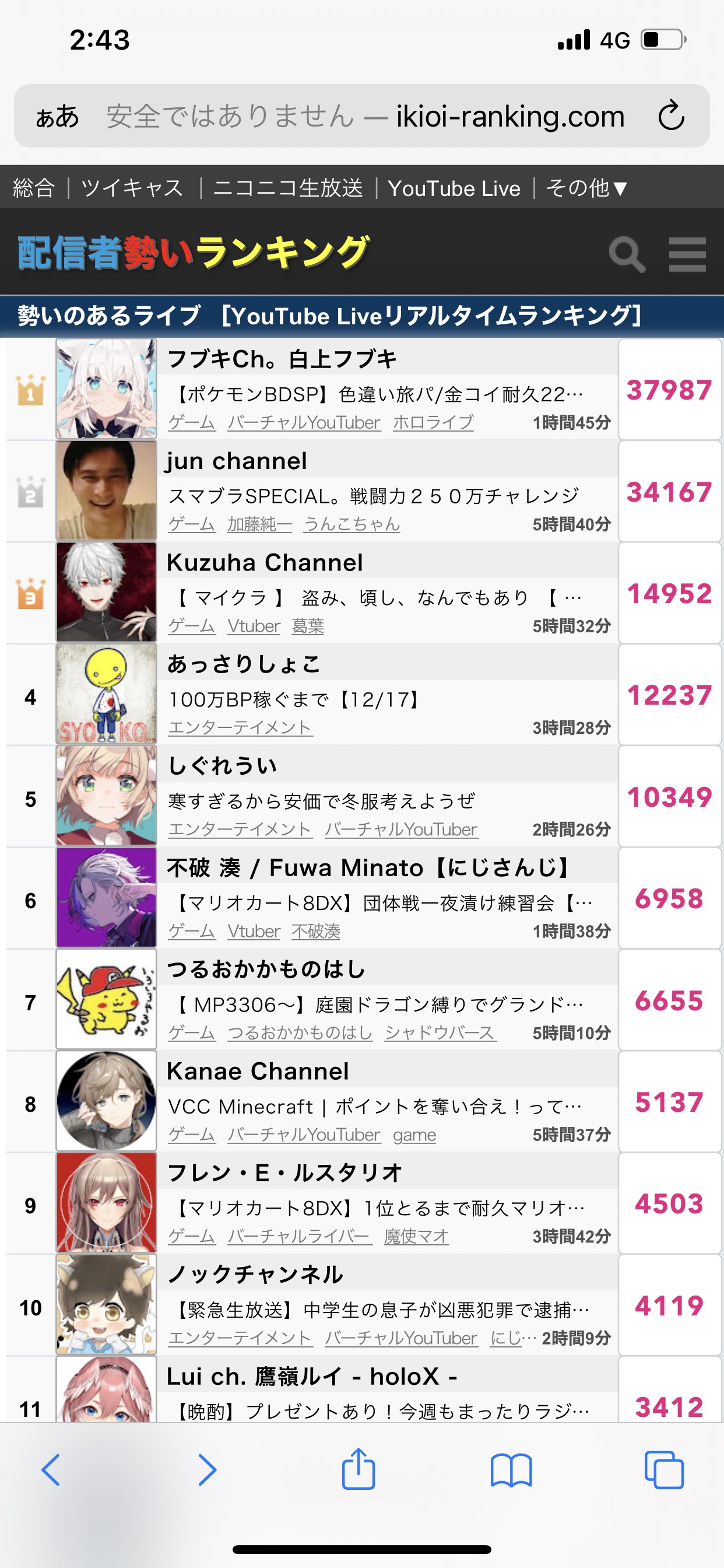Screen dimensions: 724x1568
Task: Open Kuzuha Channel thumbnail
Action: (107, 592)
